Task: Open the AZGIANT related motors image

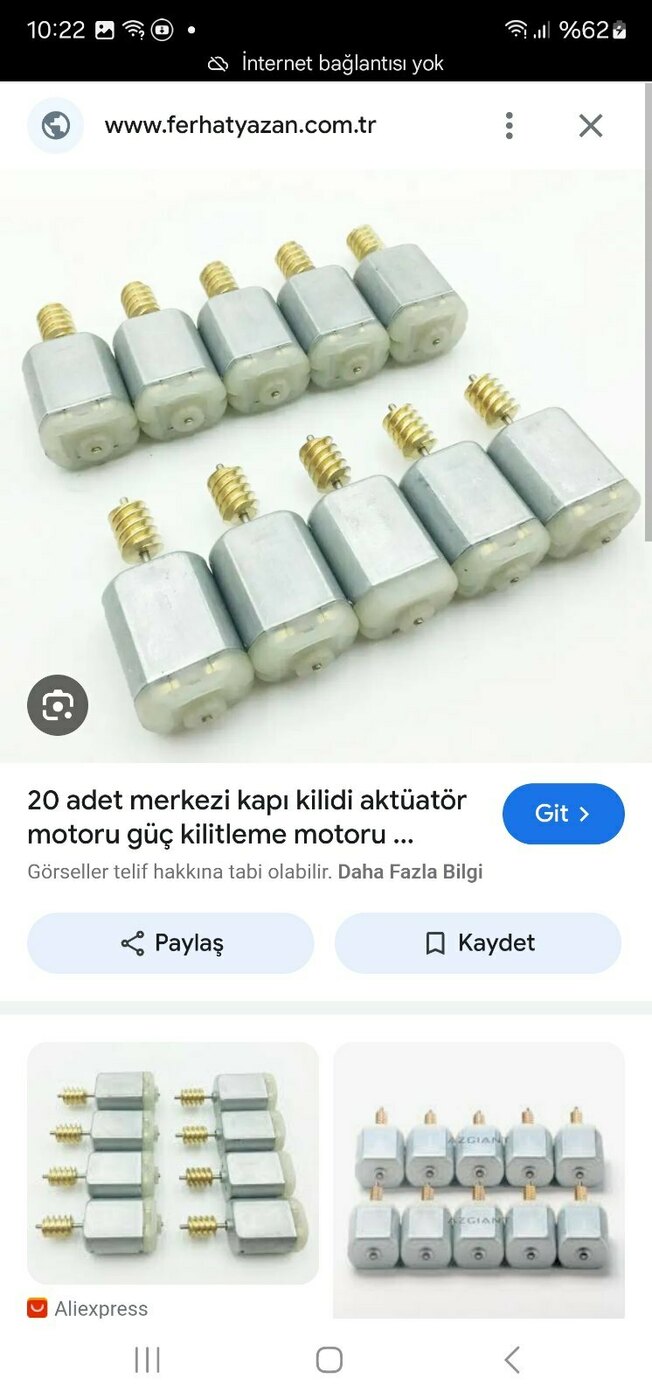Action: 479,1180
